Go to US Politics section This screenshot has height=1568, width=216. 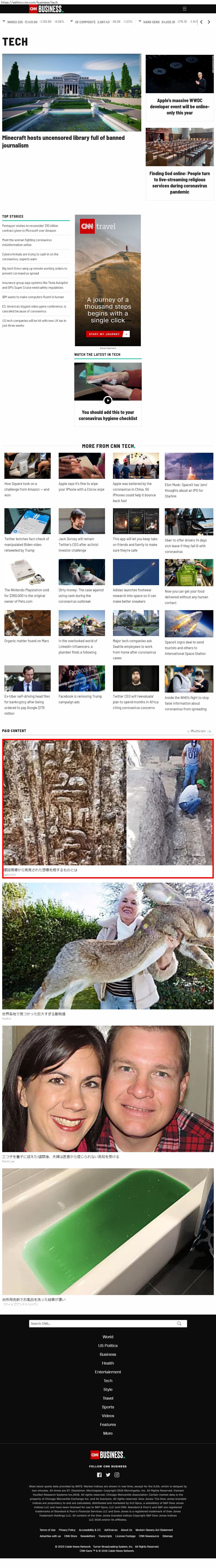click(x=108, y=1346)
